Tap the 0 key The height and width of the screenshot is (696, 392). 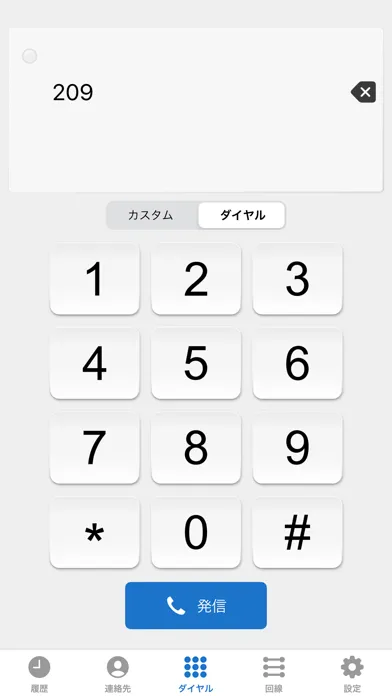tap(196, 533)
